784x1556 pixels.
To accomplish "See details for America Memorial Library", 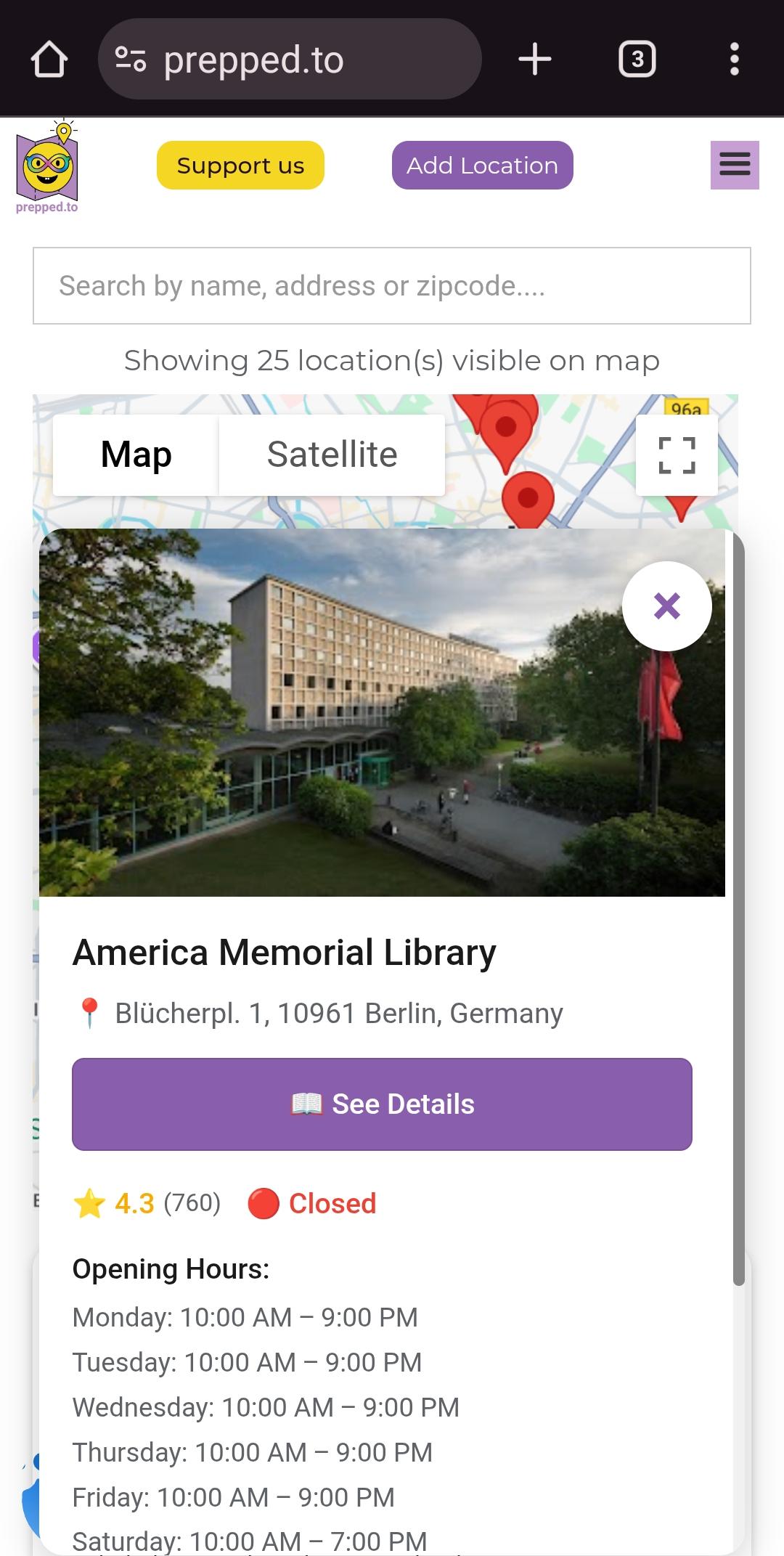I will 382,1104.
